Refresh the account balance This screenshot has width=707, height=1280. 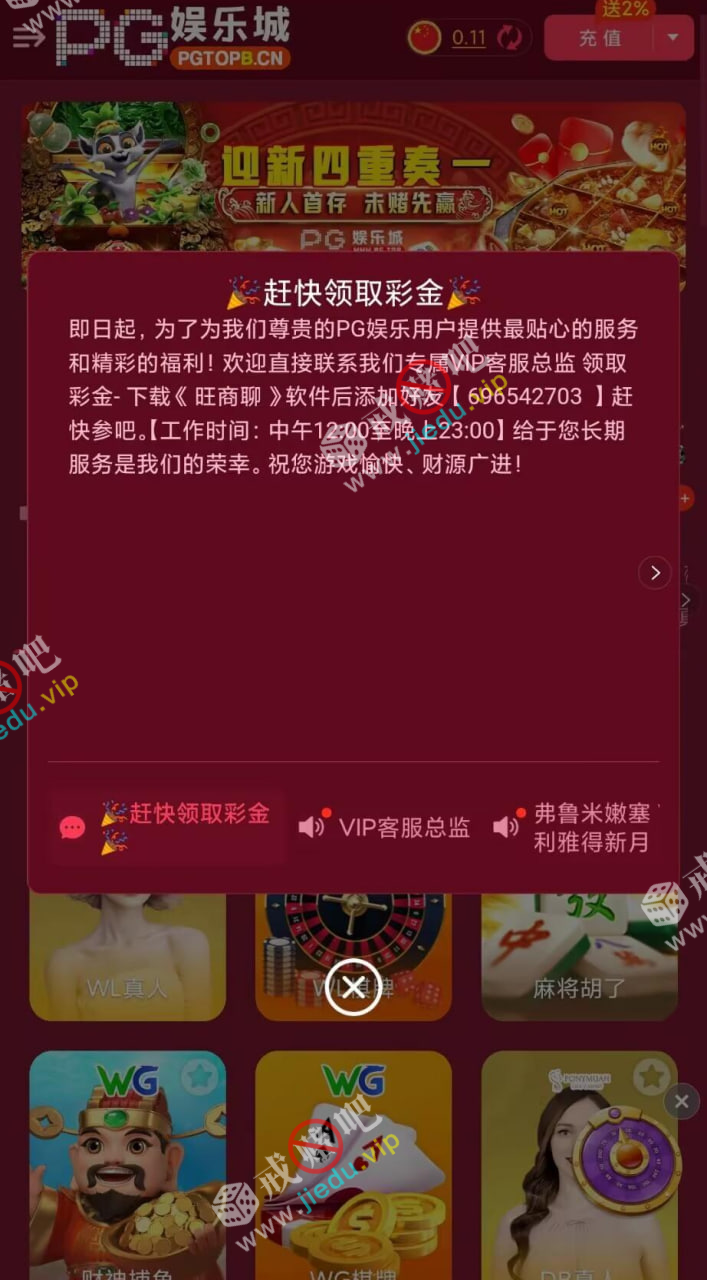510,39
